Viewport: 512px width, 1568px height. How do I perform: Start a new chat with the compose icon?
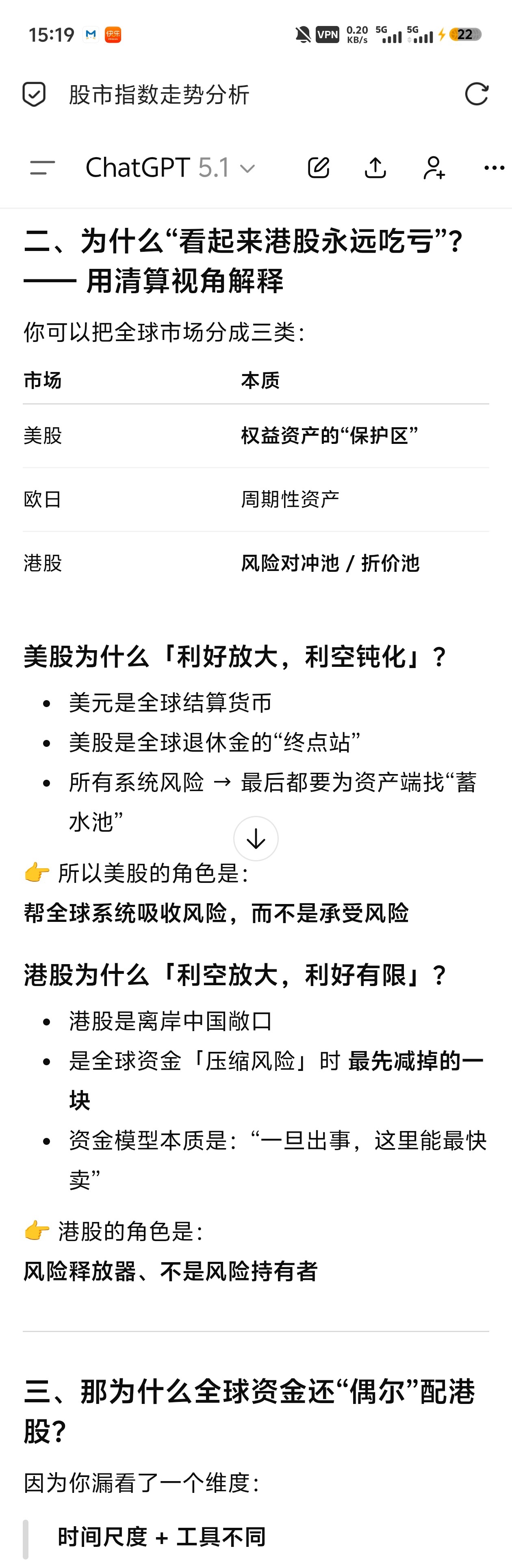tap(319, 167)
